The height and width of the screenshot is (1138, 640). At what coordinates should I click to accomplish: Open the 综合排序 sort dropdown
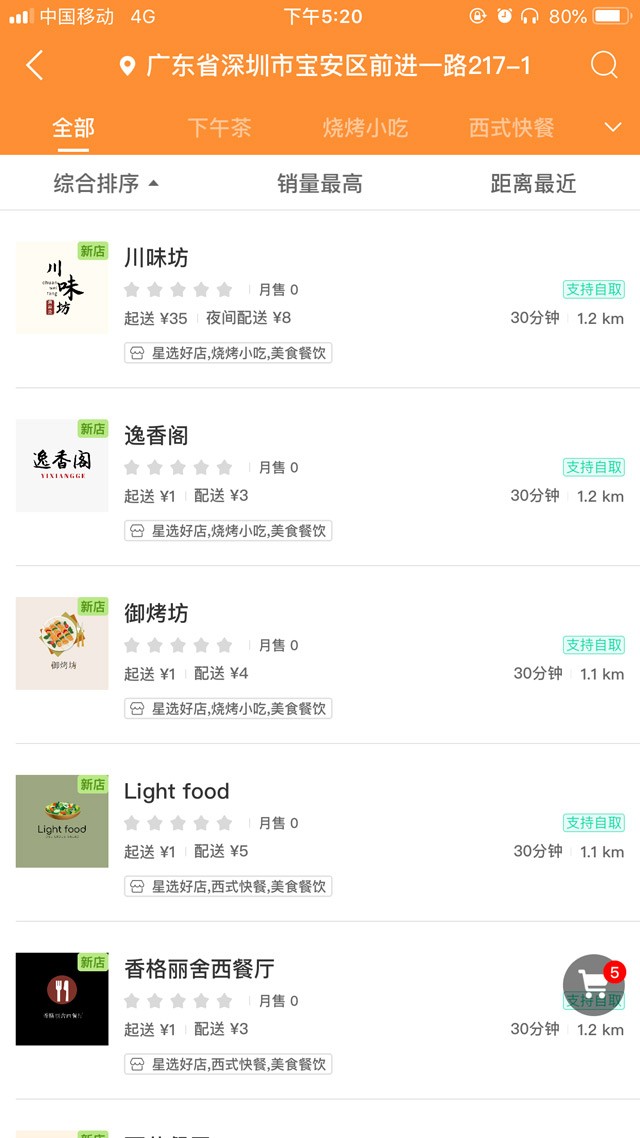[106, 184]
